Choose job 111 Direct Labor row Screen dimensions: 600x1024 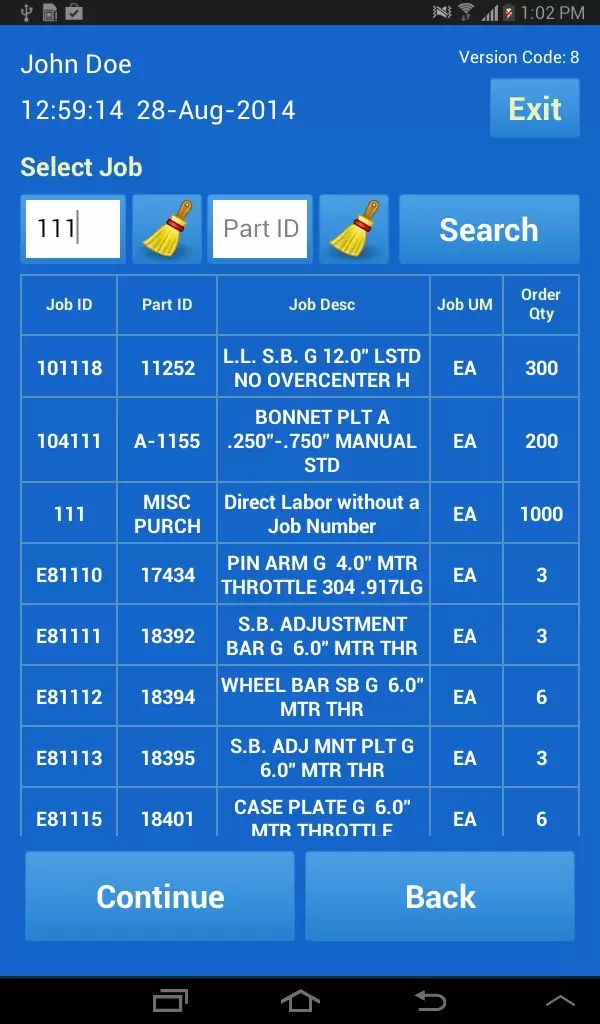300,514
